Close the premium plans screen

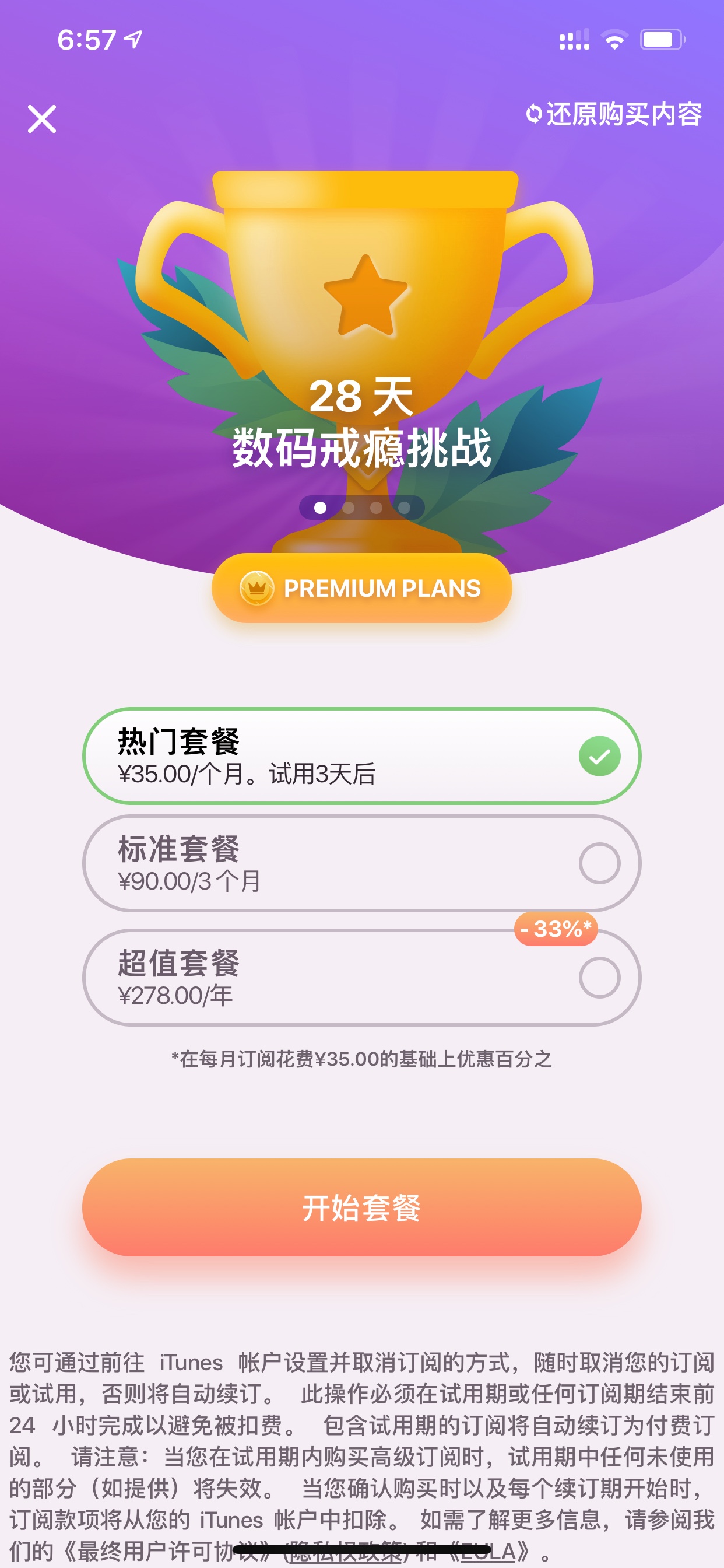coord(42,118)
